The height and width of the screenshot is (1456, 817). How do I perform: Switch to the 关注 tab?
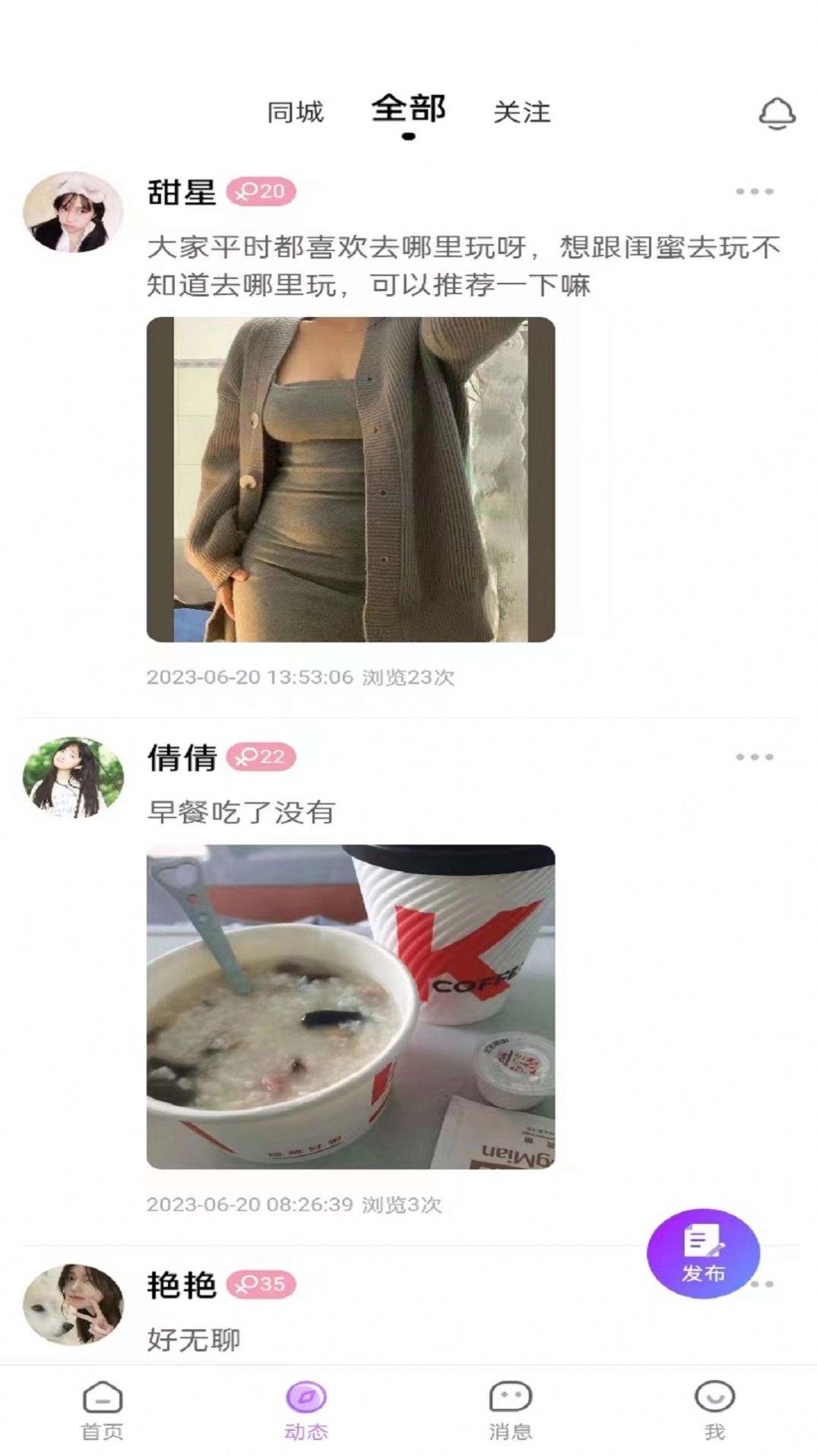coord(523,113)
